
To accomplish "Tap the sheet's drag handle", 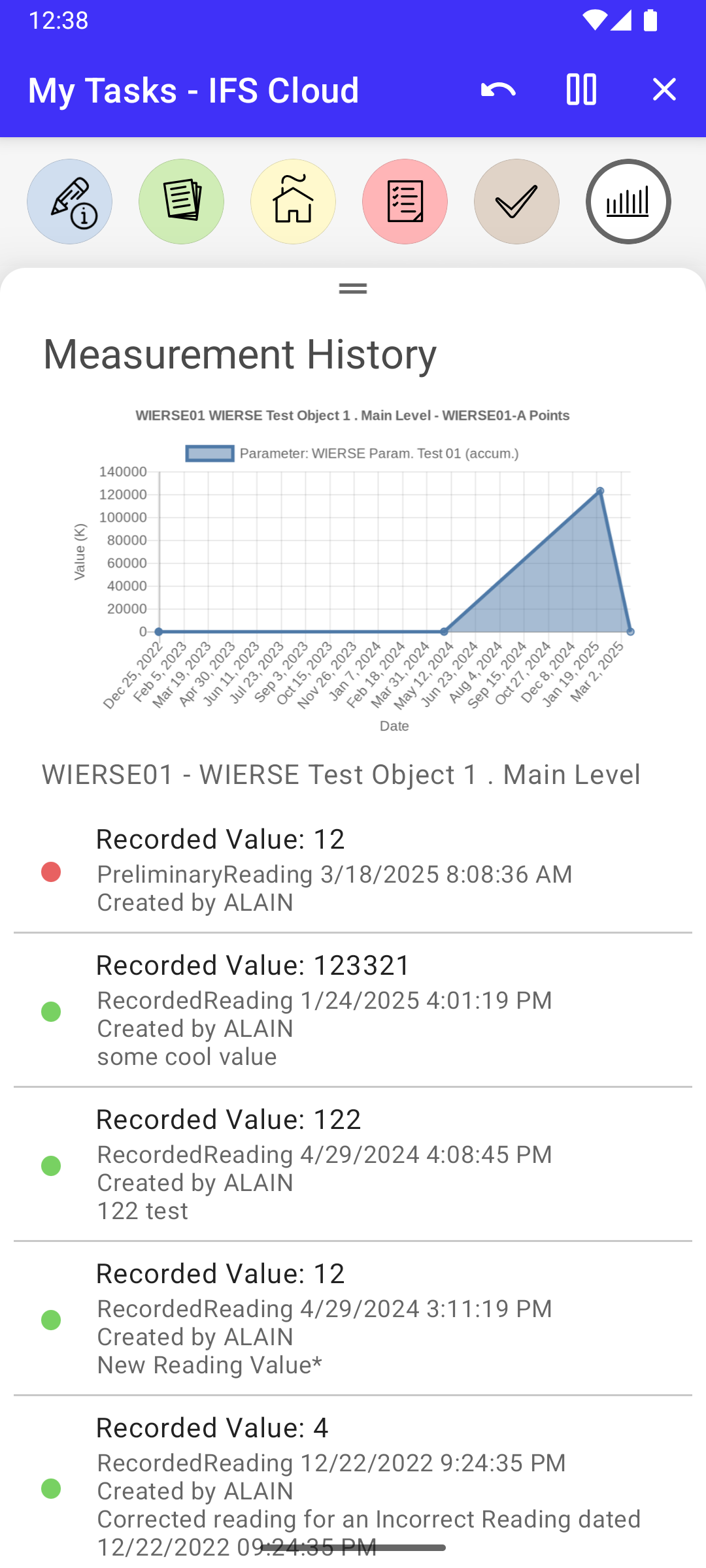I will 353,288.
